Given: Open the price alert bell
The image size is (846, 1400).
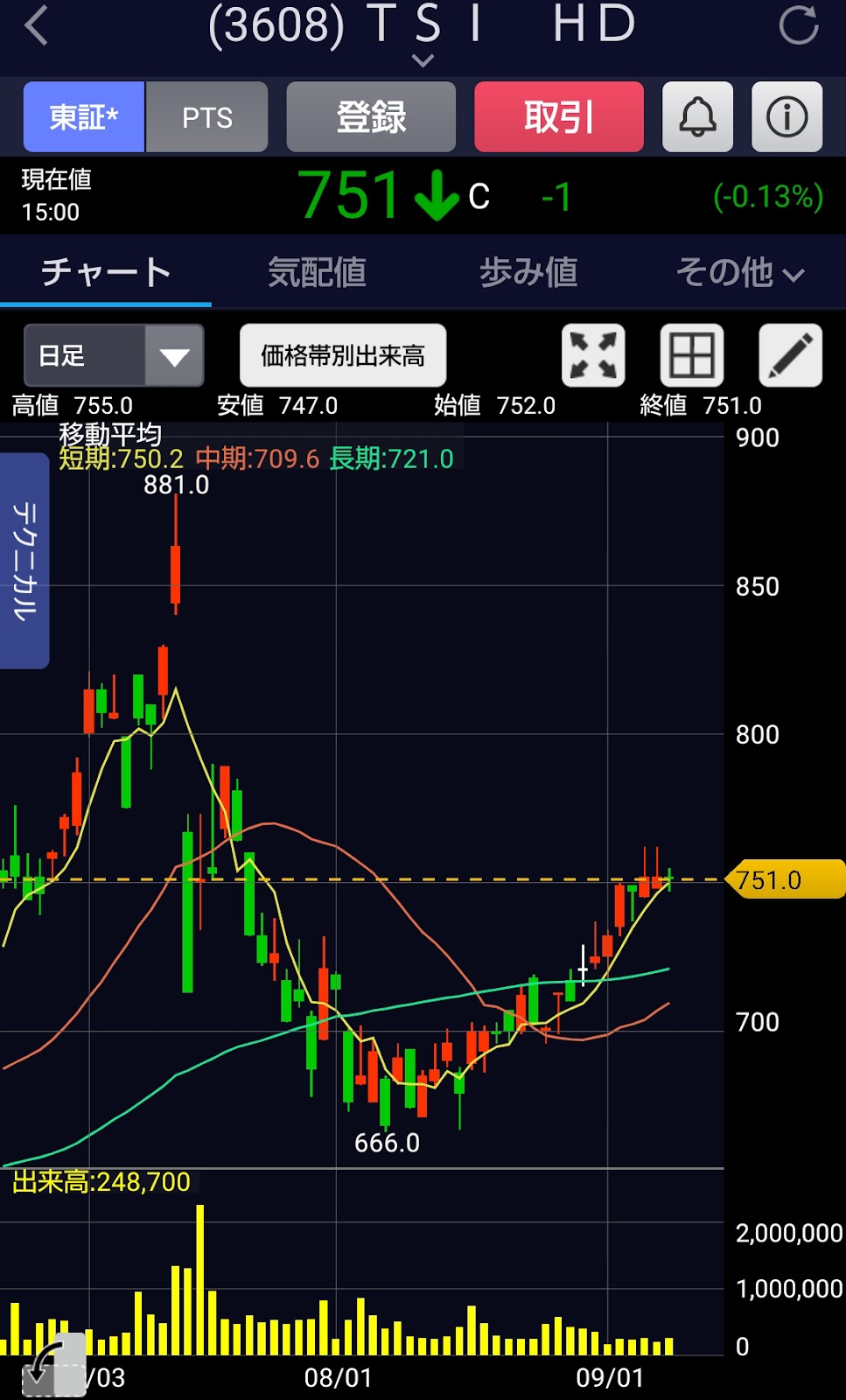Looking at the screenshot, I should pos(697,117).
